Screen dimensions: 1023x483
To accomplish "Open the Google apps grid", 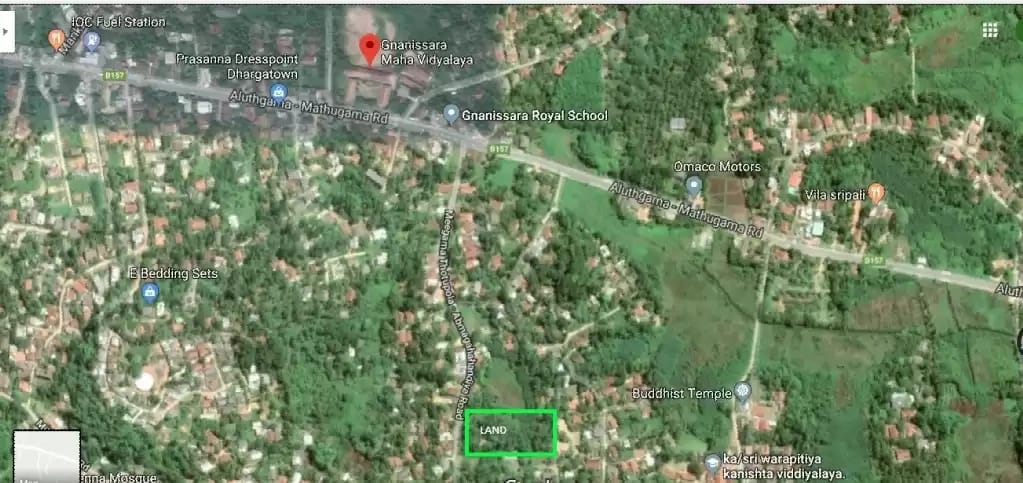I will (x=990, y=30).
